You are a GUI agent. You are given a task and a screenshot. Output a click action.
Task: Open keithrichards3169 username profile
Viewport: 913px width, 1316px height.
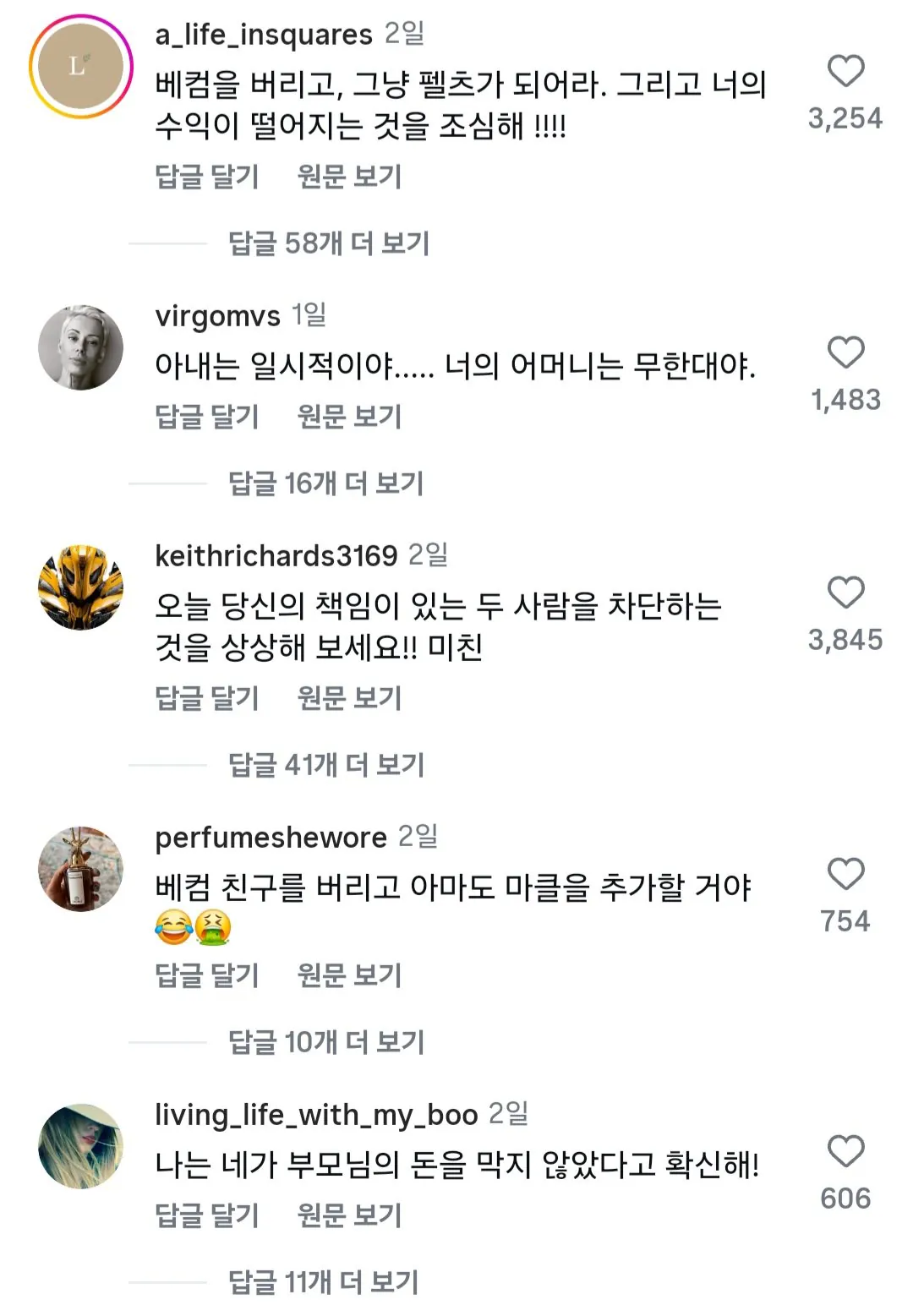[276, 556]
